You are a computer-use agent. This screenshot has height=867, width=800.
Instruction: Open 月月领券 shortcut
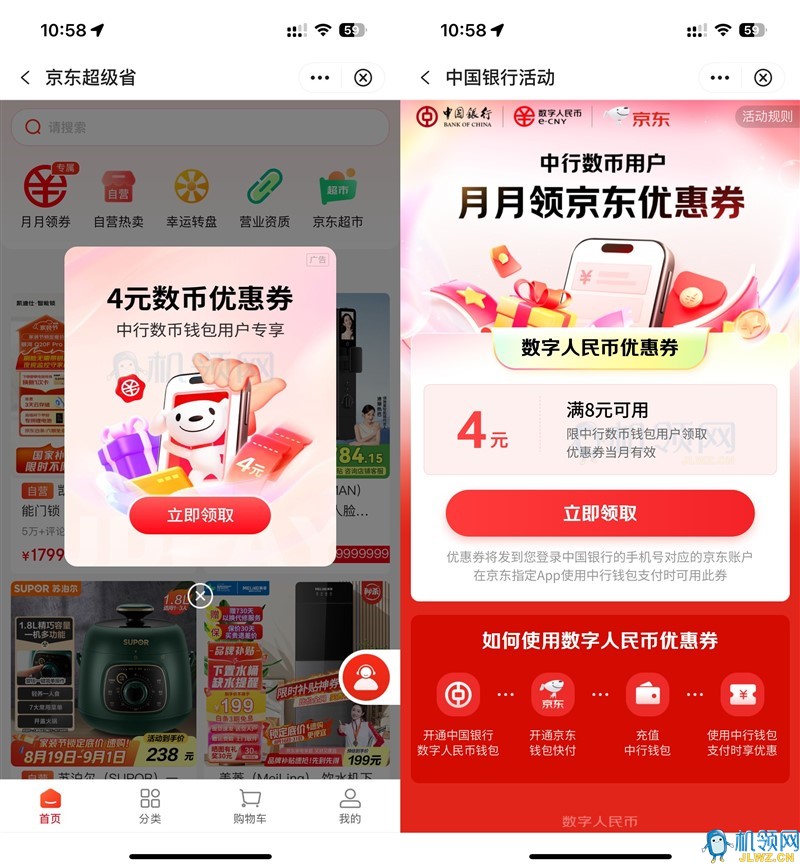pos(46,197)
